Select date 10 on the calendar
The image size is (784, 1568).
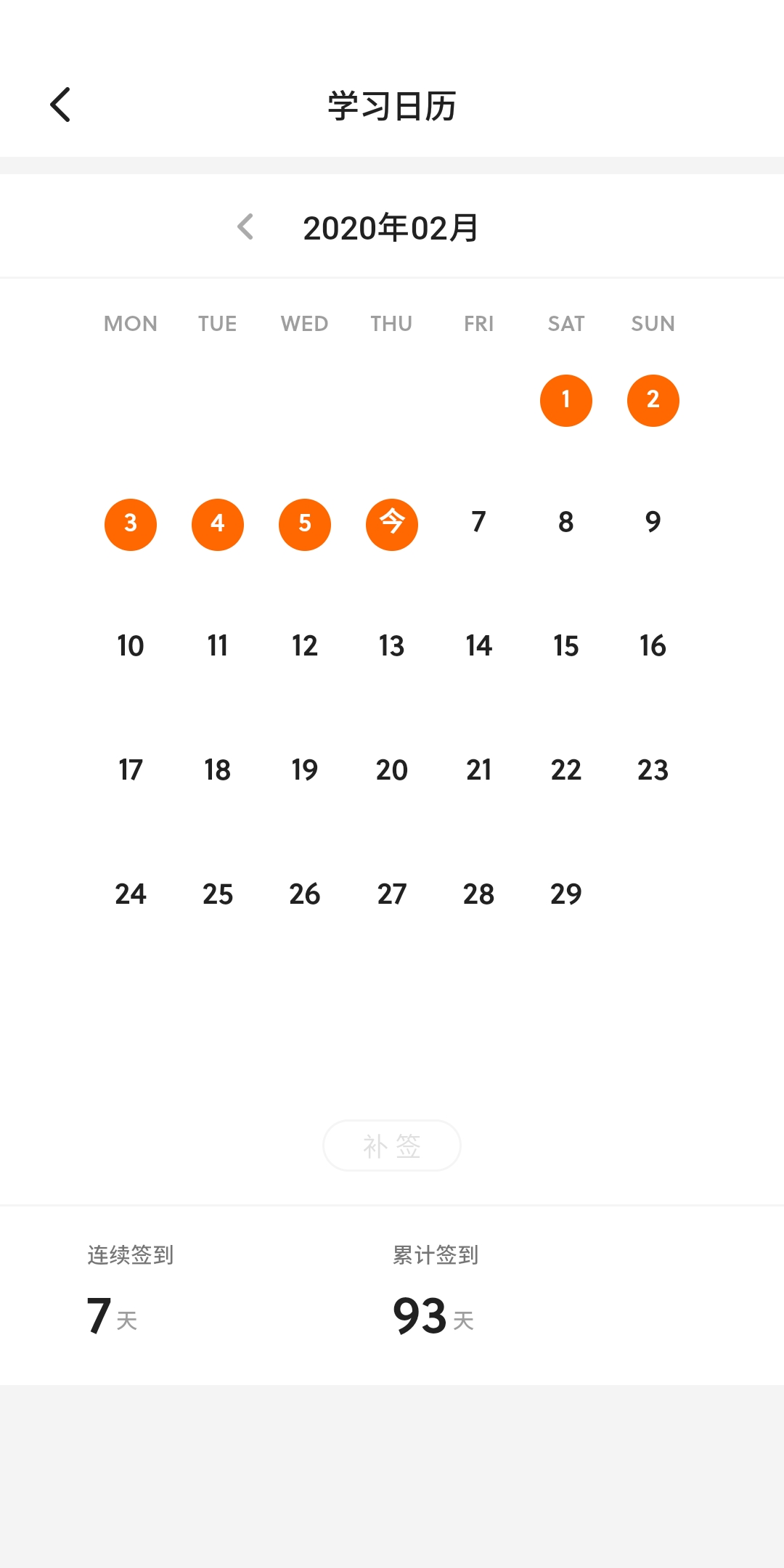point(131,646)
